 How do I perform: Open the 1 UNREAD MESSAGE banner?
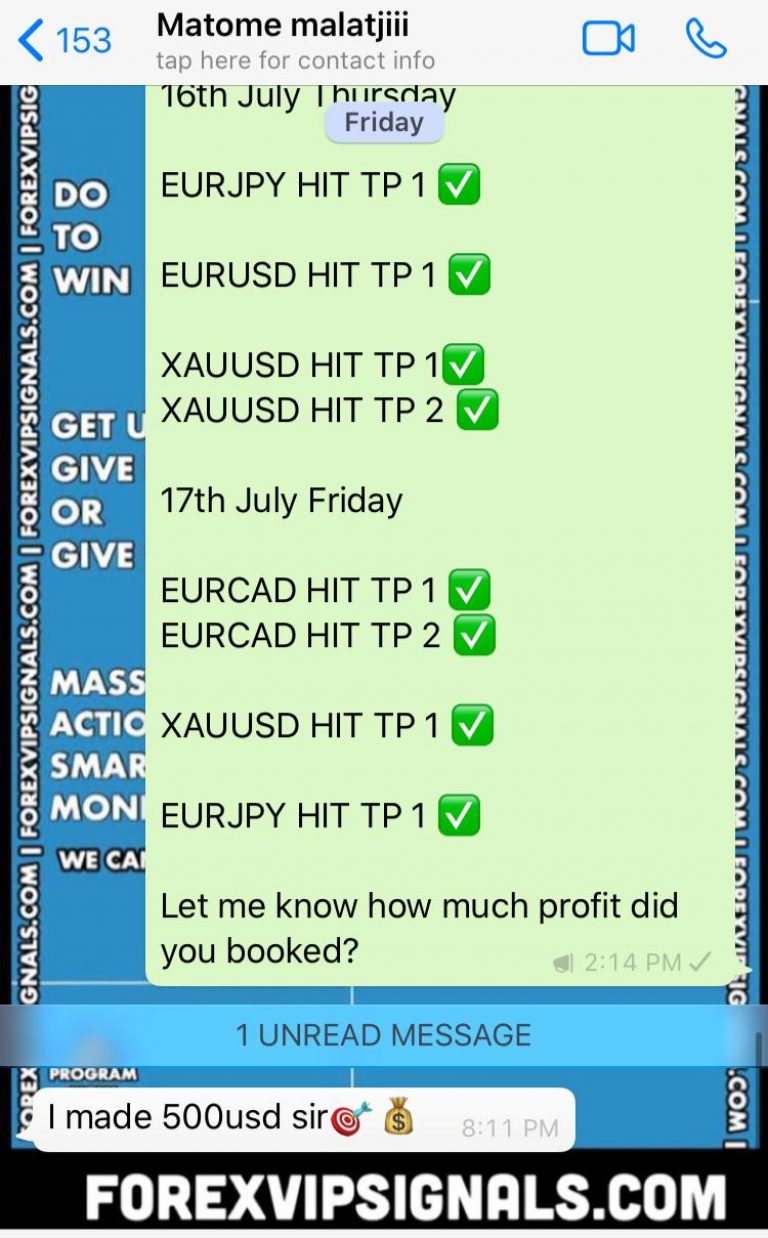[384, 1034]
